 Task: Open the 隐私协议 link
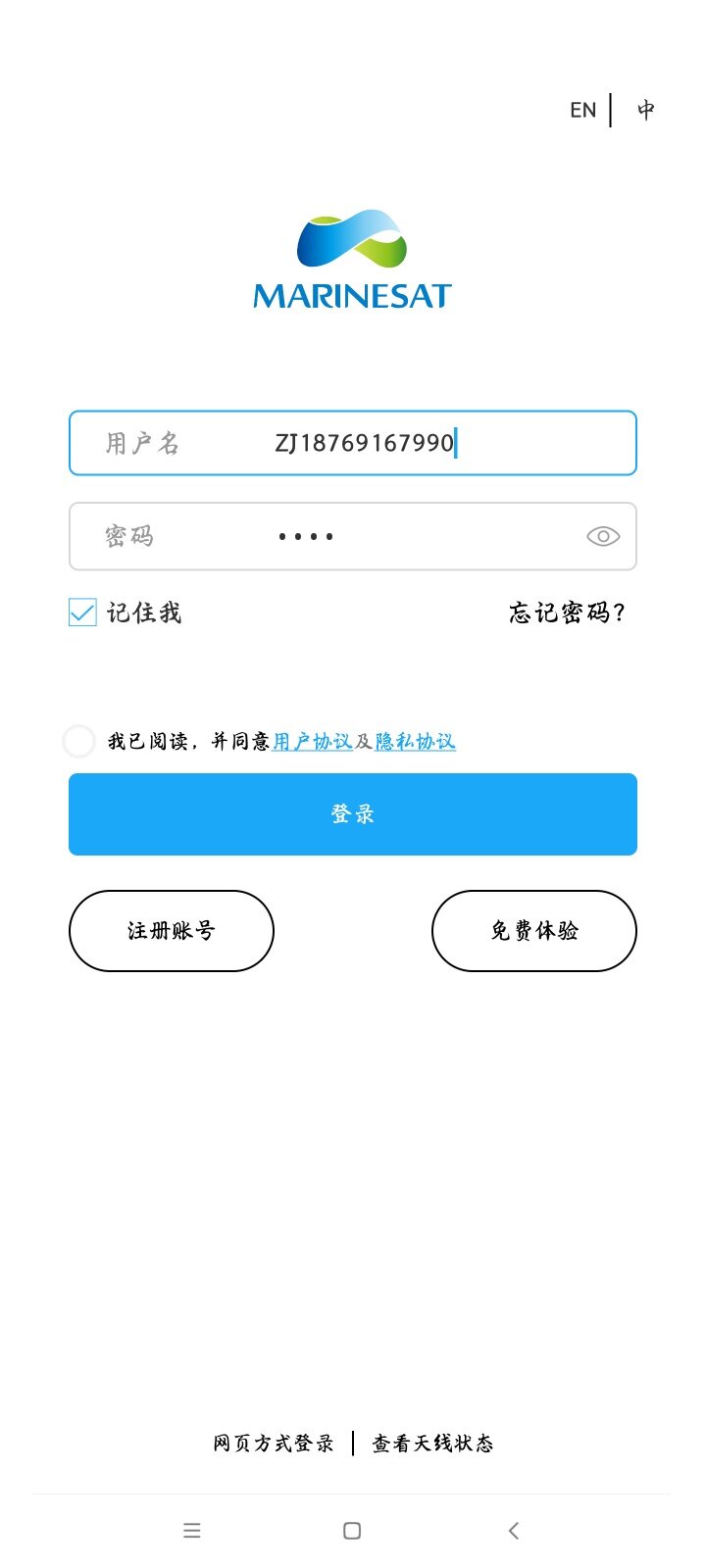pyautogui.click(x=416, y=742)
